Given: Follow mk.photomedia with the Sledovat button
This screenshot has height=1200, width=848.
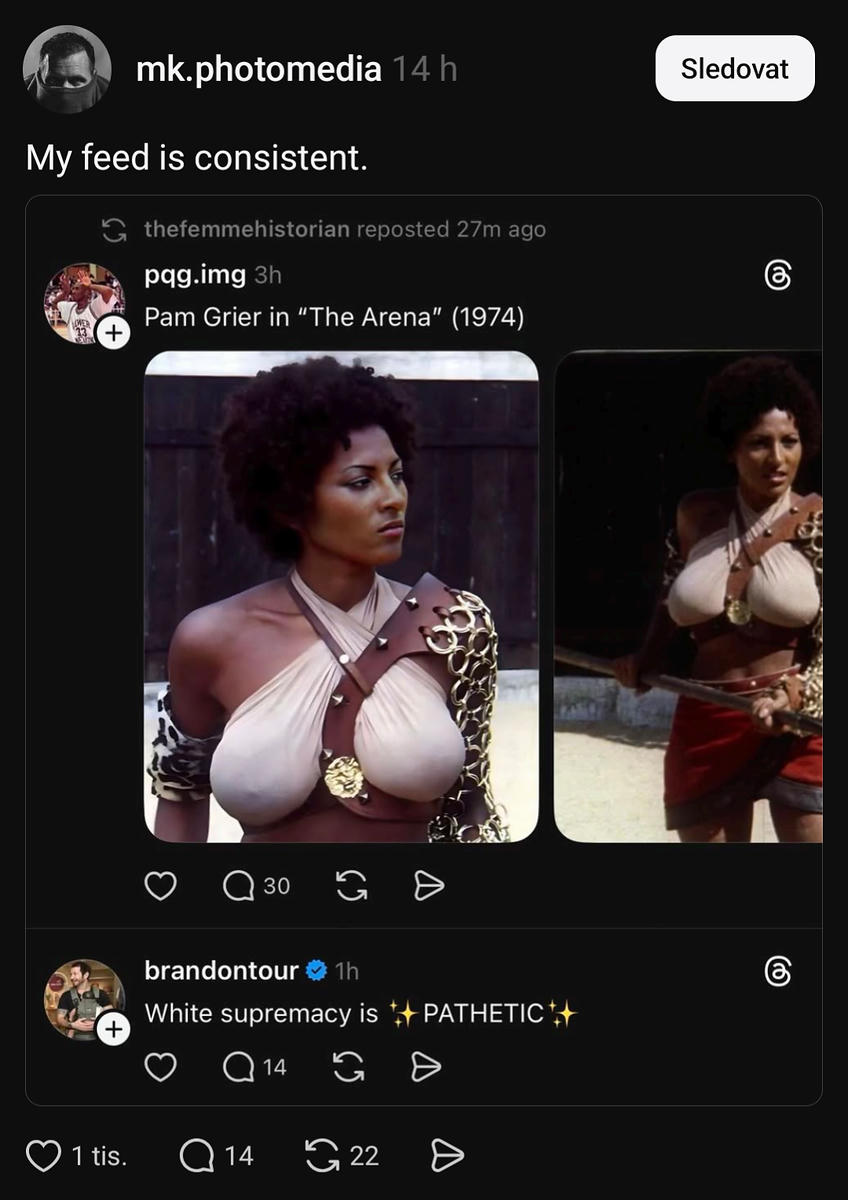Looking at the screenshot, I should 735,69.
